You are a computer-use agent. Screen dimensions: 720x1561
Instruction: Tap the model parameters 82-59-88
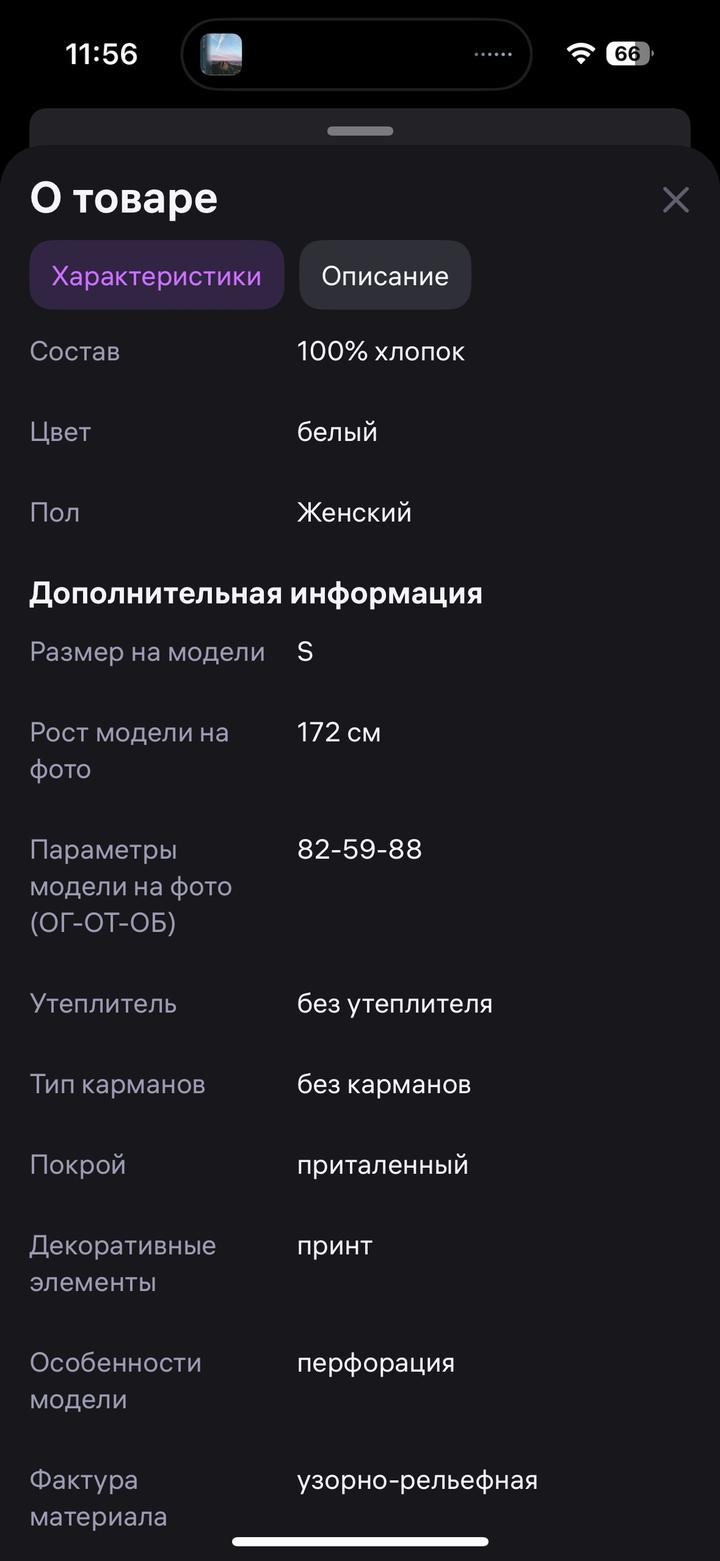[357, 849]
